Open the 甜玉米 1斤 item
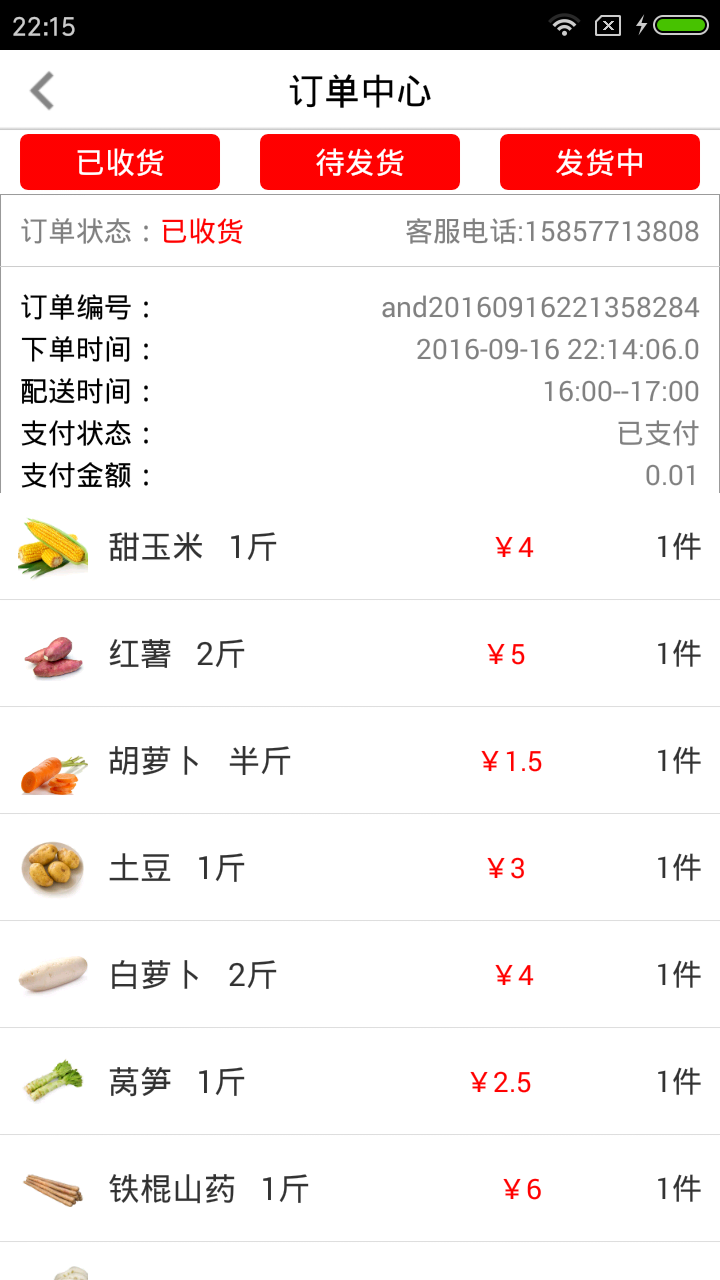 pyautogui.click(x=360, y=547)
